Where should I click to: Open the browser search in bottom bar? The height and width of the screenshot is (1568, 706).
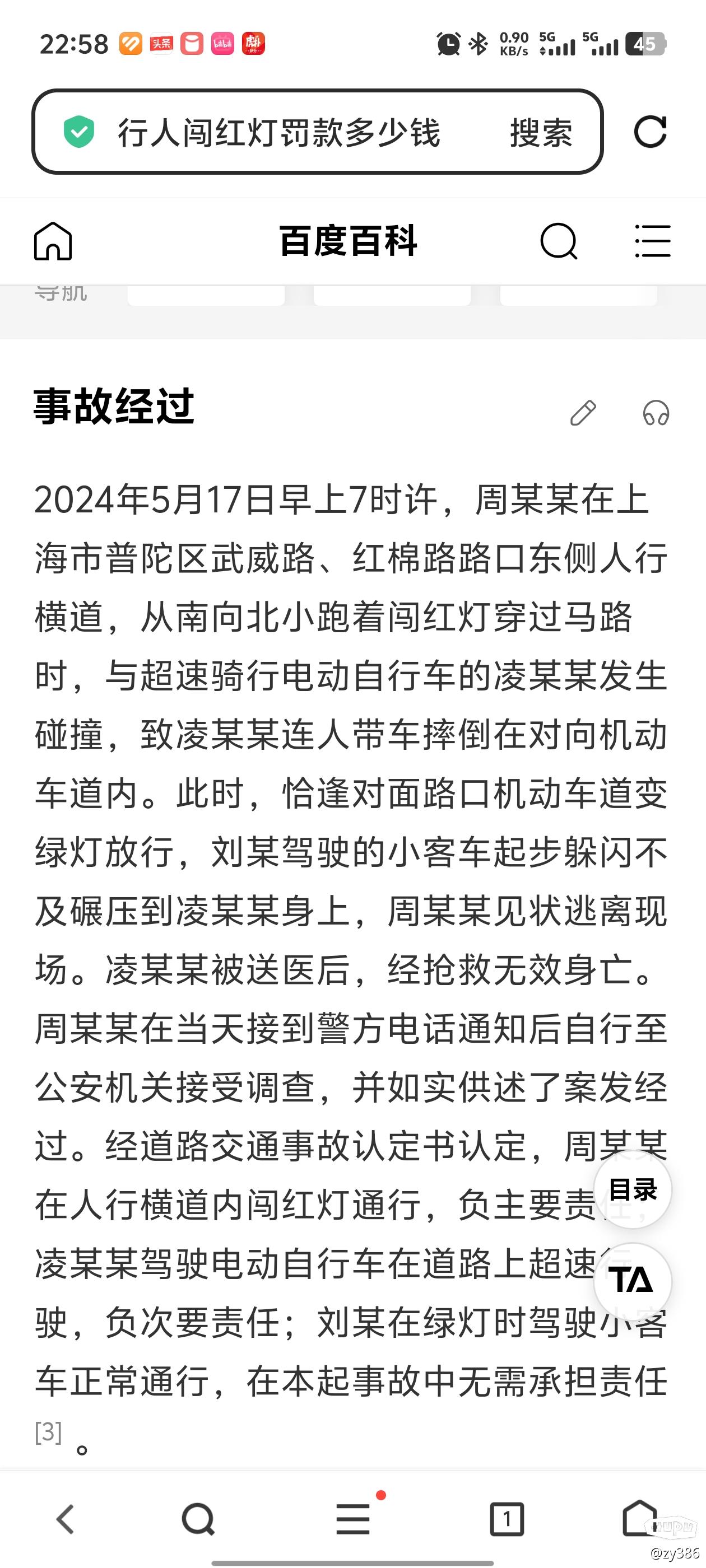click(x=198, y=1519)
